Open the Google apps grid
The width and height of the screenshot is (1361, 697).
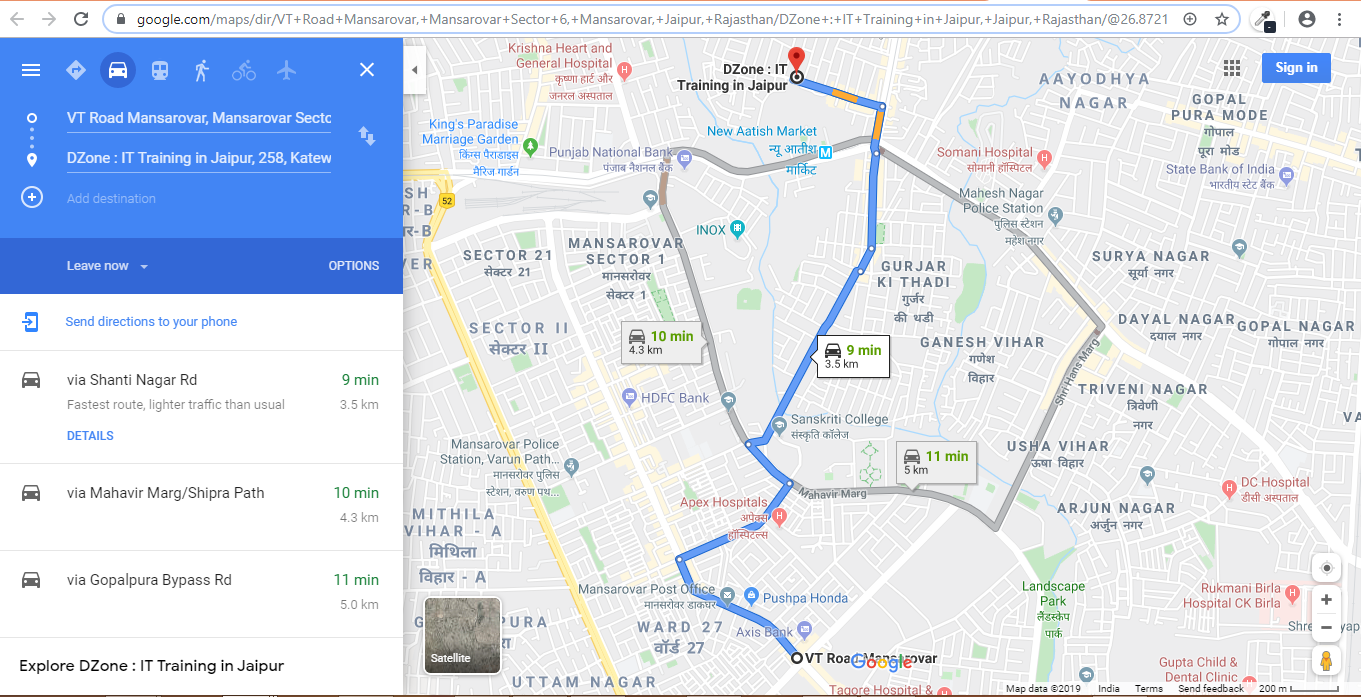pos(1232,68)
